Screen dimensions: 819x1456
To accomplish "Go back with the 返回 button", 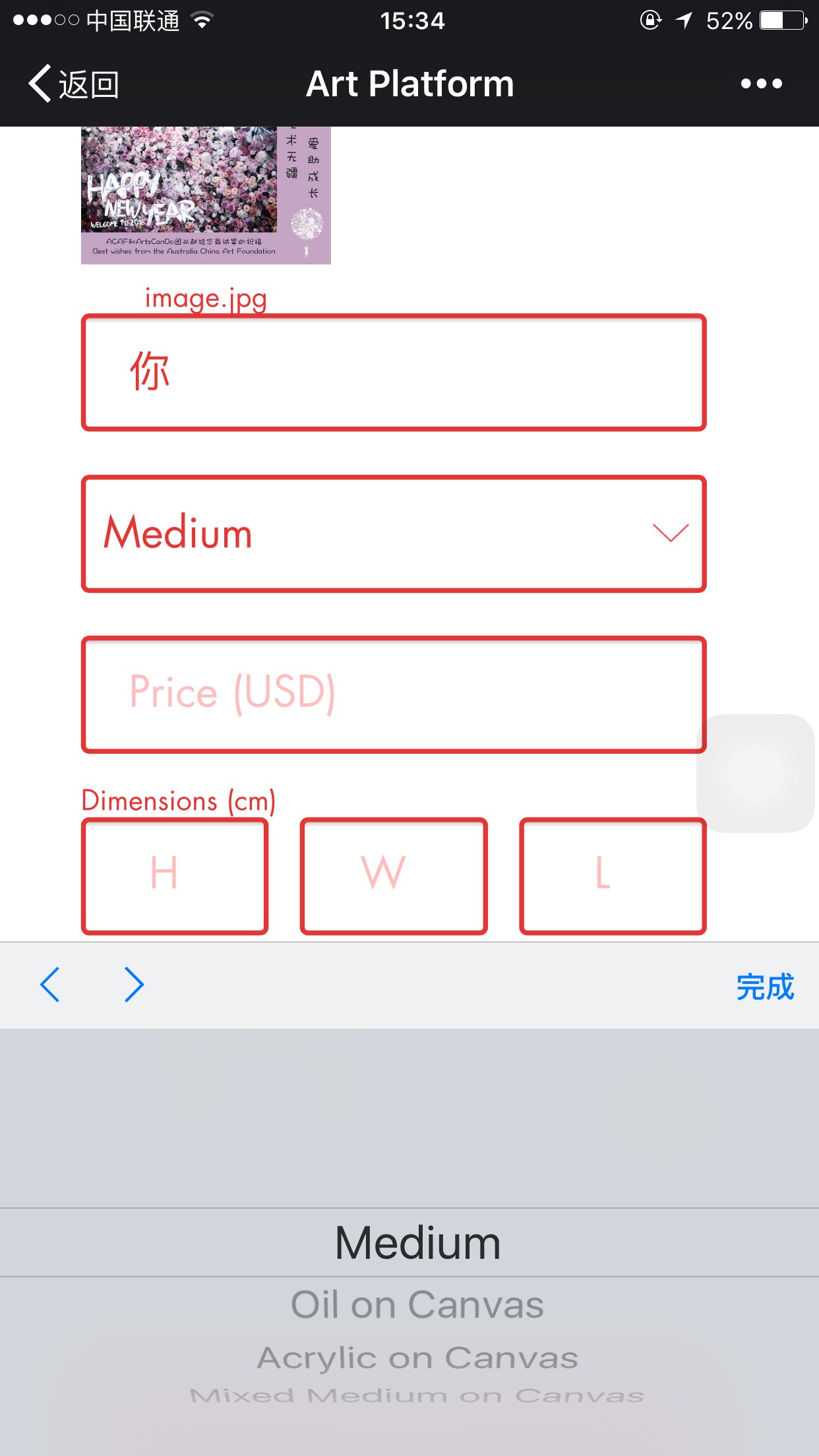I will [74, 84].
